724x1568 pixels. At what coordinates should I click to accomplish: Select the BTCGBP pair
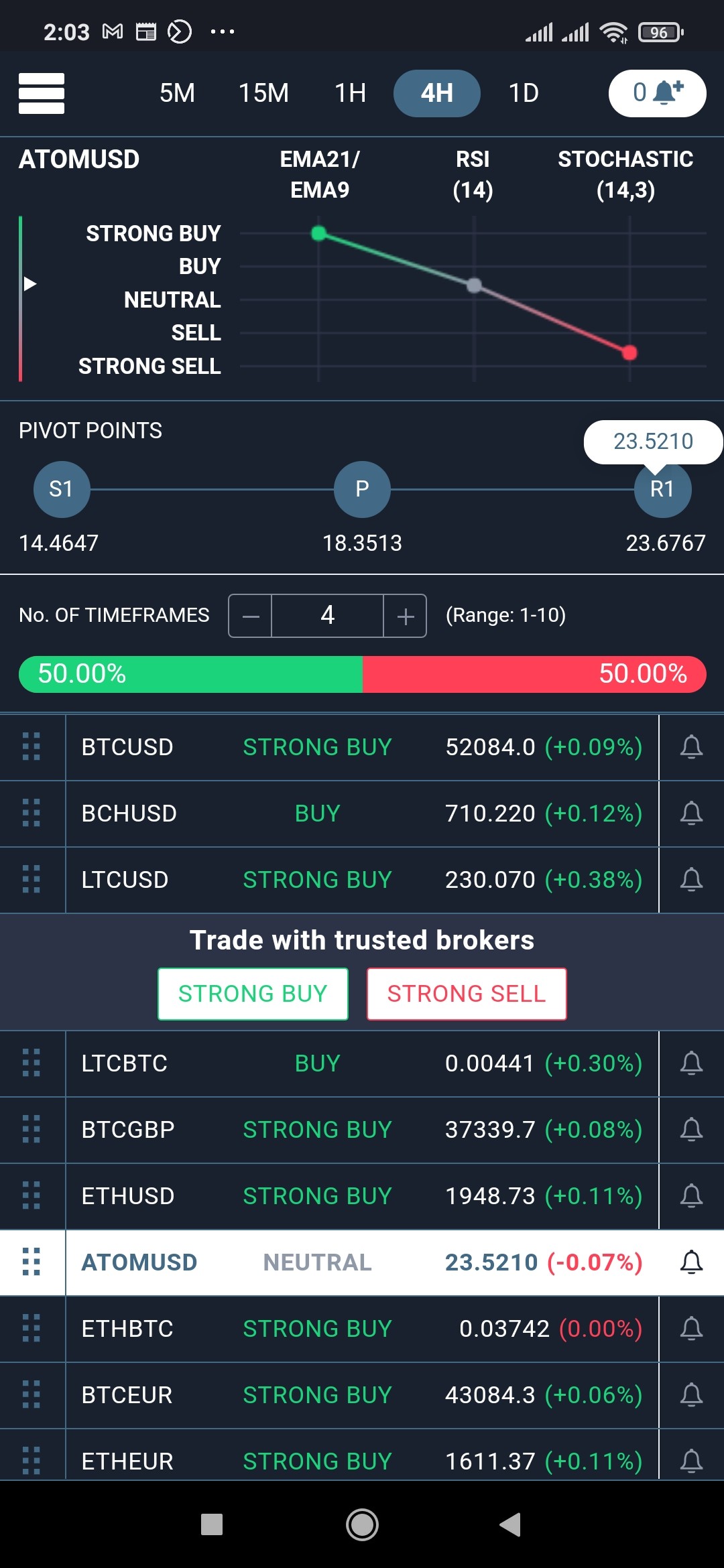[362, 1130]
